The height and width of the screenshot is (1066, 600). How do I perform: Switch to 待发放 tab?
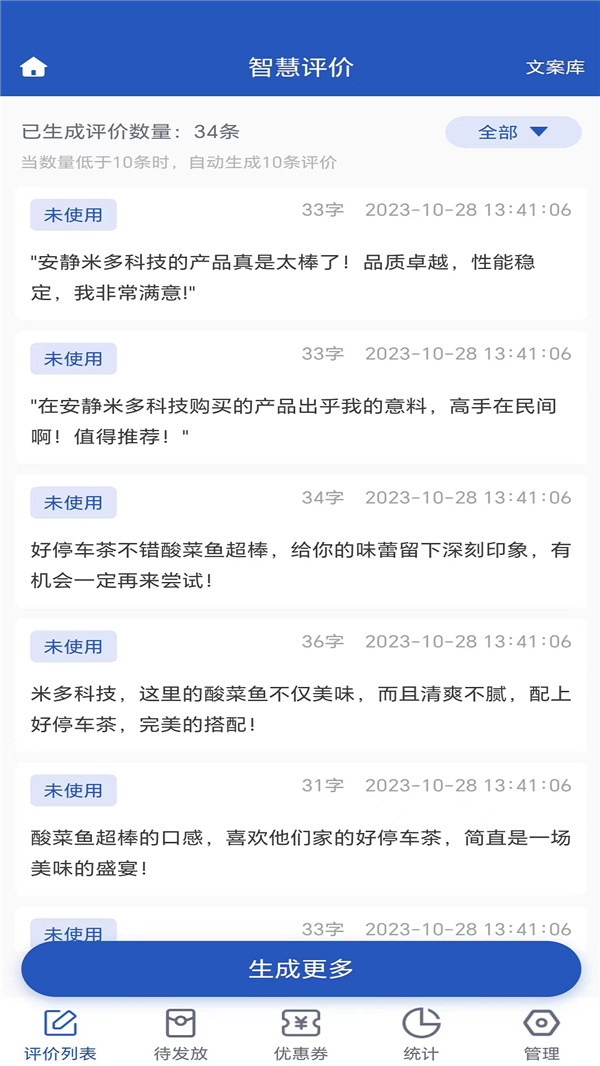tap(181, 1034)
